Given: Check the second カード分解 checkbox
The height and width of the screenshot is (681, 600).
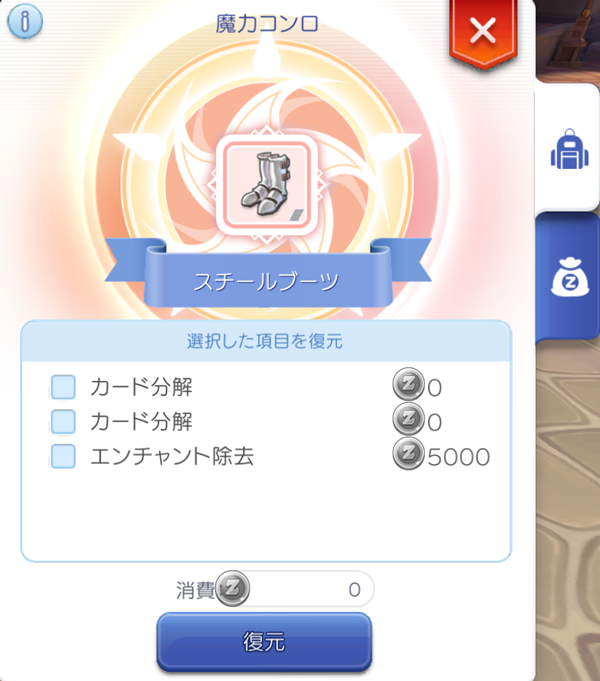Looking at the screenshot, I should [x=63, y=421].
